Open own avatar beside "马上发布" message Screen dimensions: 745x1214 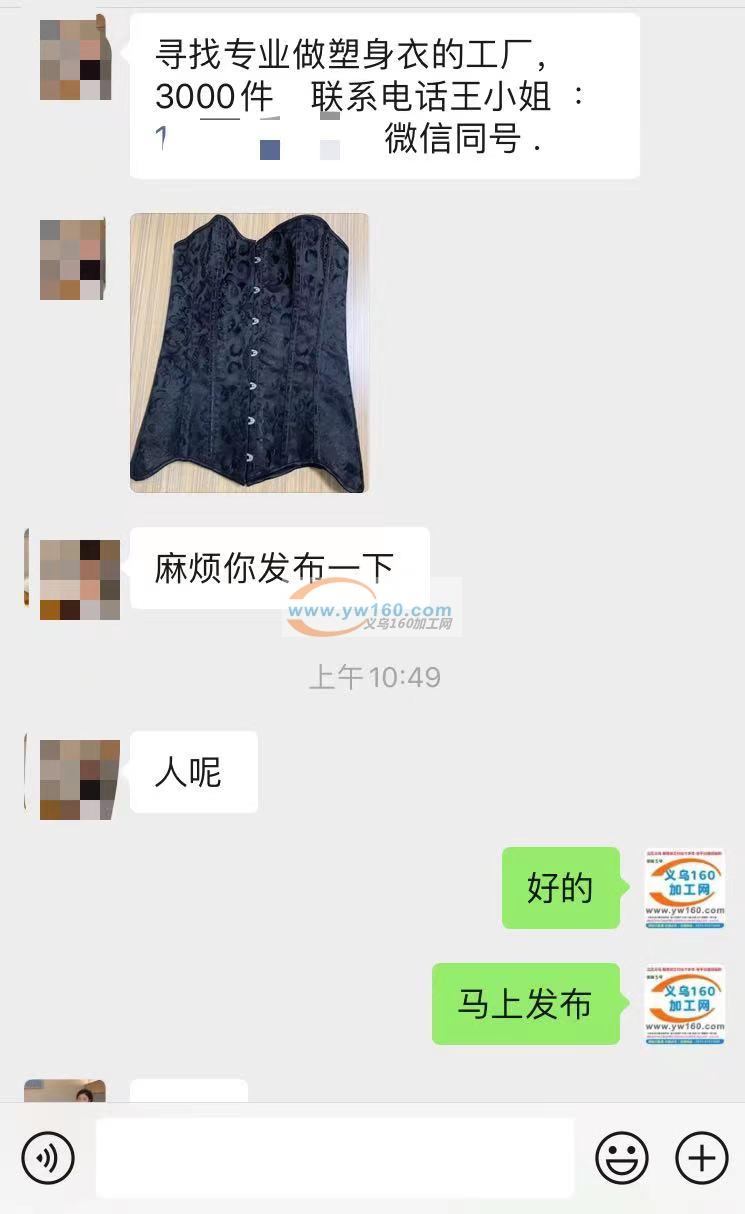click(x=685, y=1004)
